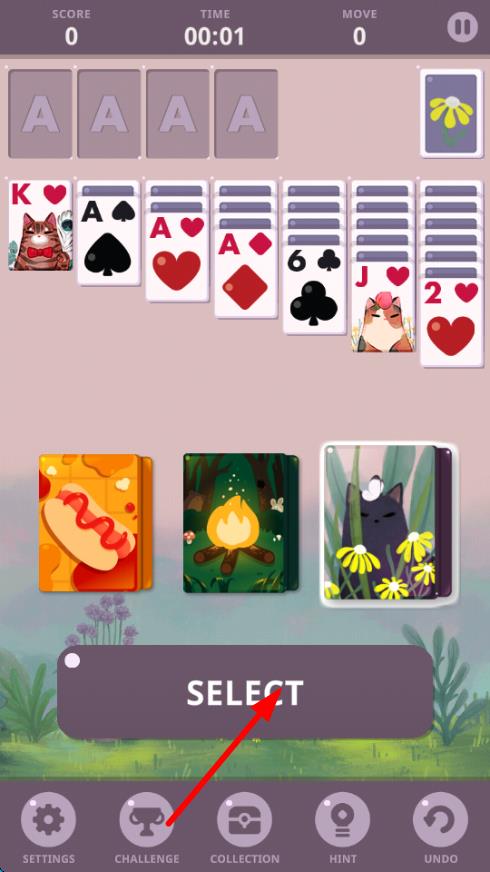Choose the campfire card back

[240, 523]
